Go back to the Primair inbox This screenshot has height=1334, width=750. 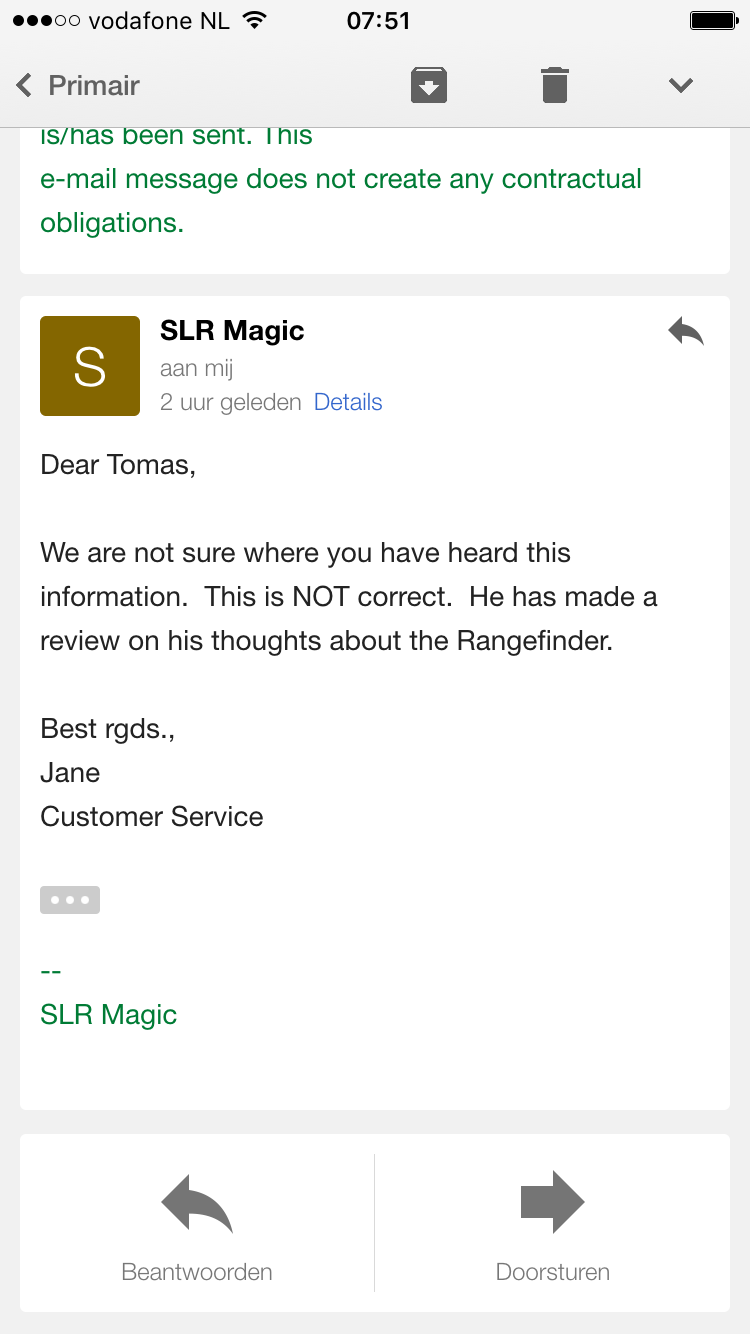[x=78, y=85]
